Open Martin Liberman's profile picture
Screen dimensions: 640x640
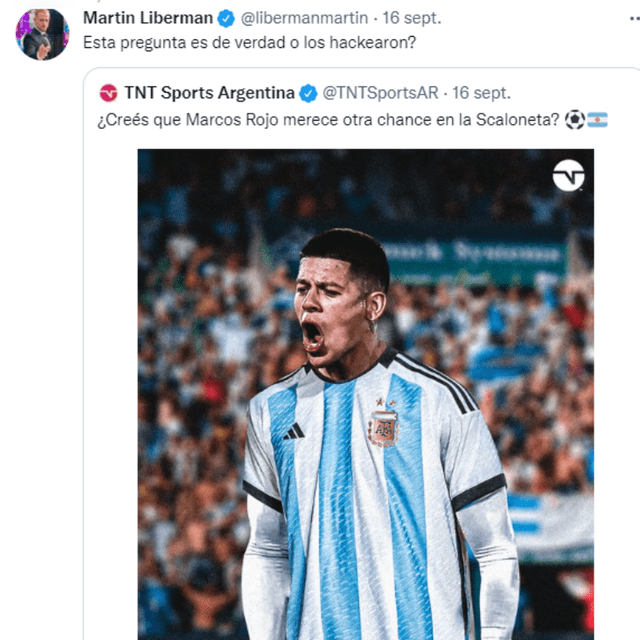(42, 34)
